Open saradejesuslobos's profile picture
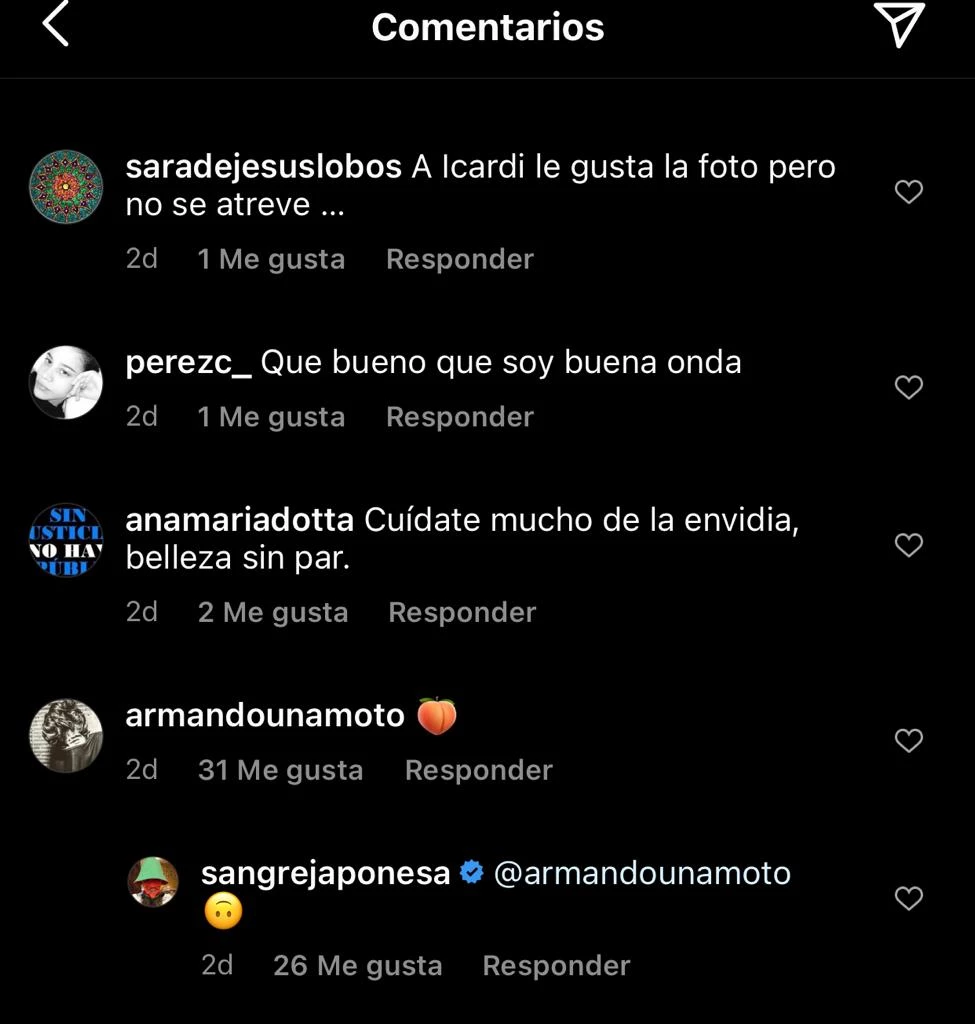The width and height of the screenshot is (975, 1024). [66, 187]
